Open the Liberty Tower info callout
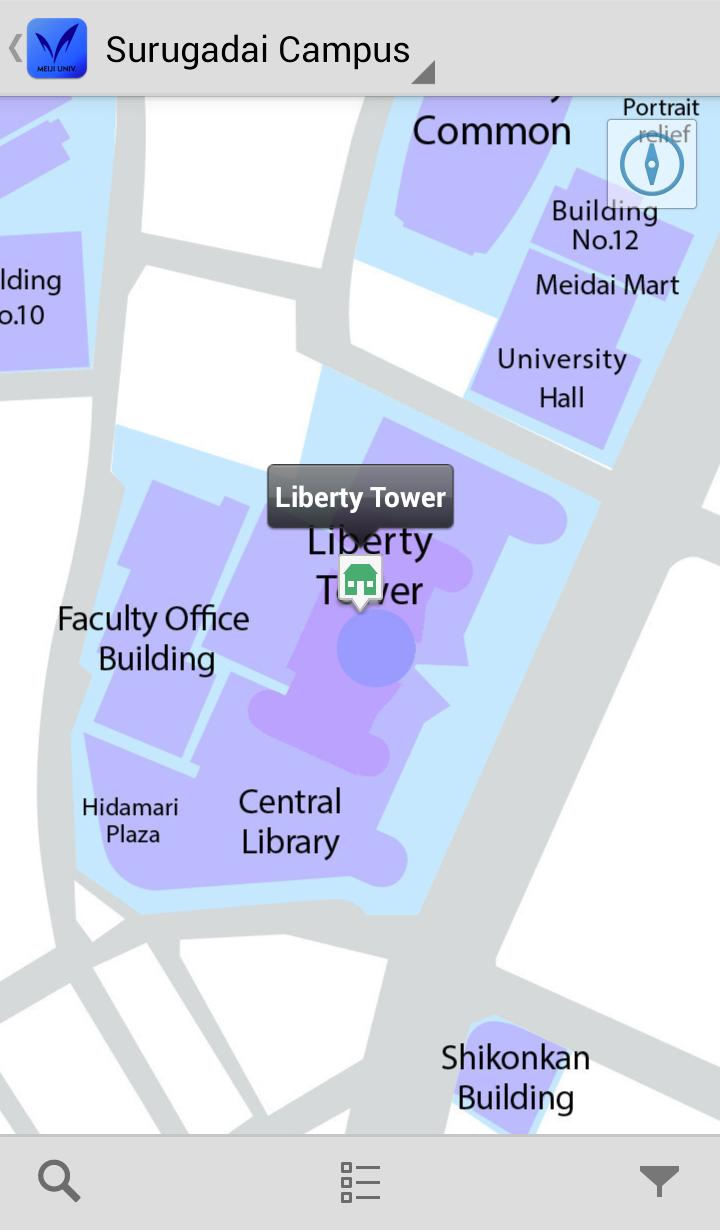Image resolution: width=720 pixels, height=1230 pixels. click(360, 497)
